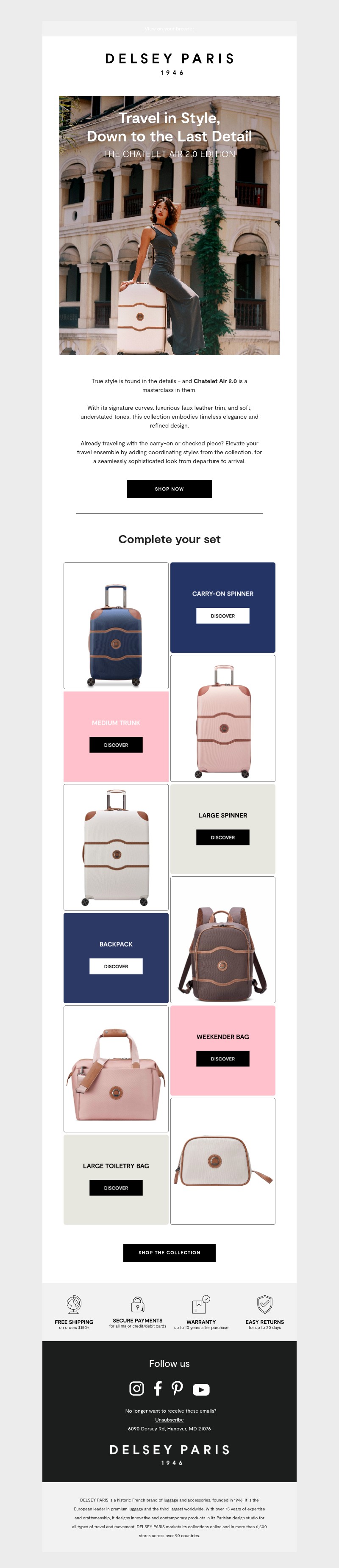Open Delsey's Pinterest profile
Screen dimensions: 339x1568
coord(178,1388)
